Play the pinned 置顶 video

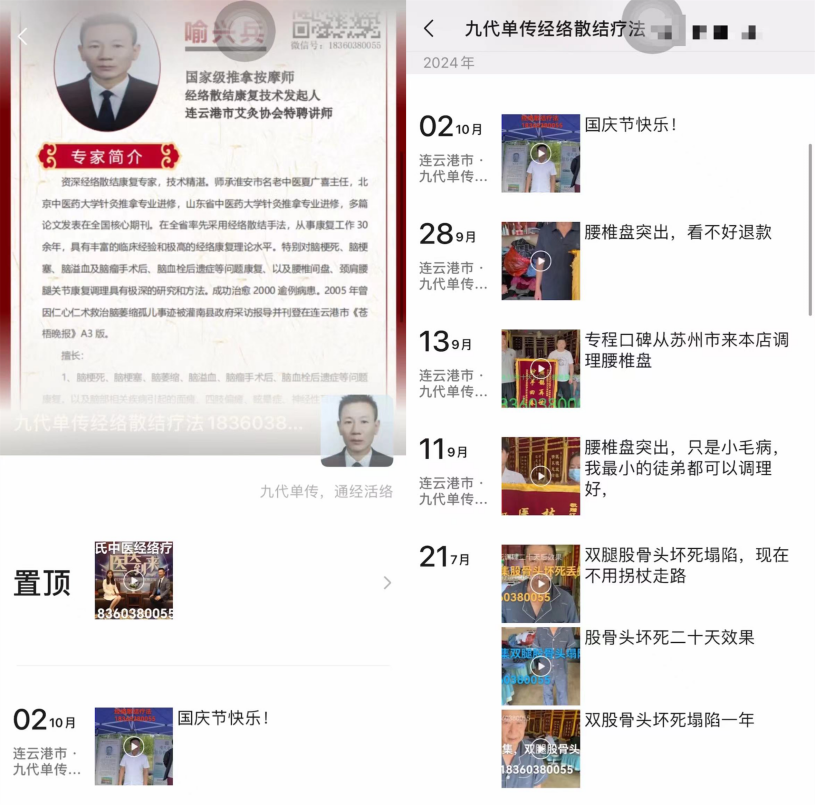click(134, 581)
